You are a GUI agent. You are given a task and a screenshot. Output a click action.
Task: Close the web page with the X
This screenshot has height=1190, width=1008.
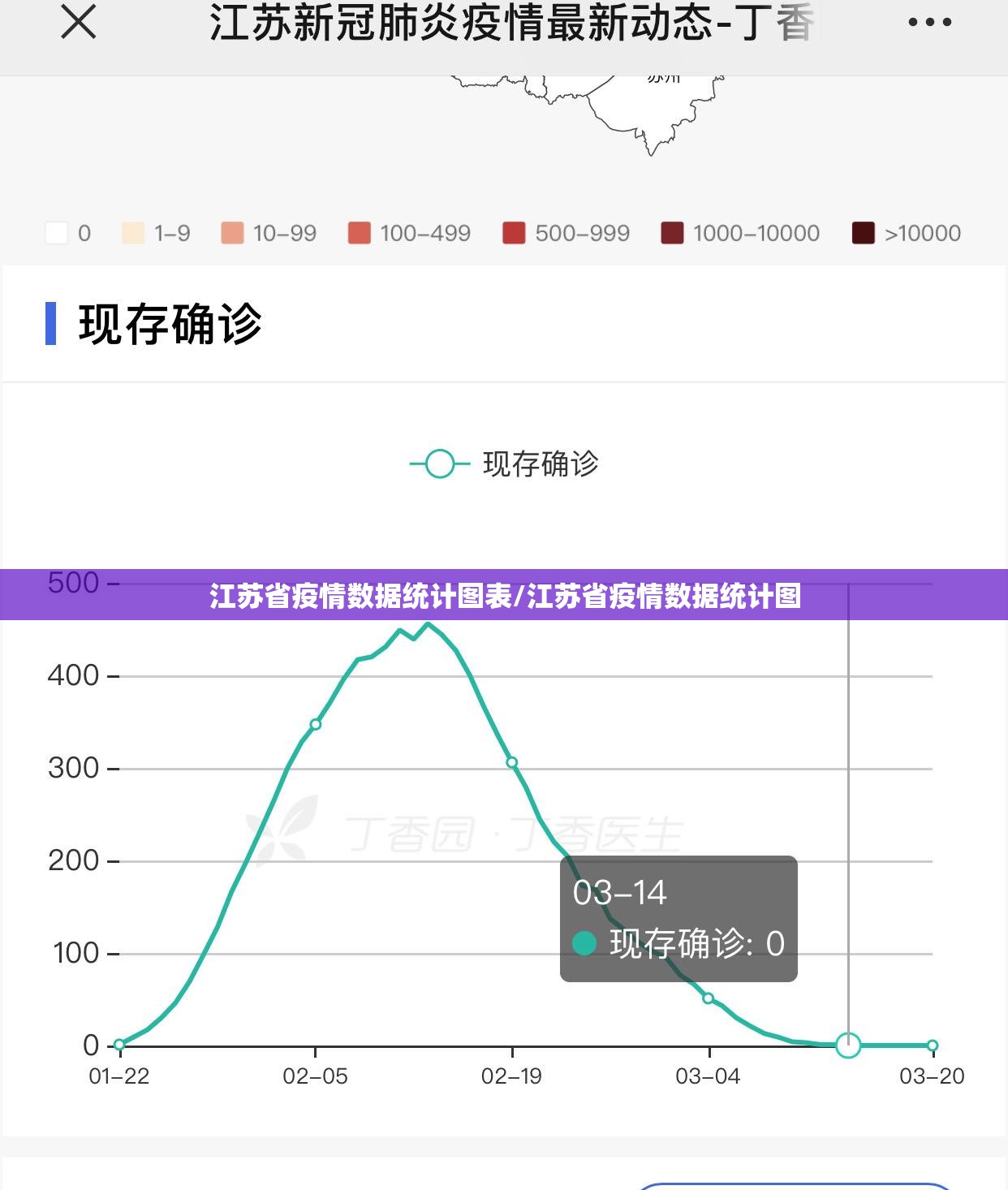click(79, 22)
